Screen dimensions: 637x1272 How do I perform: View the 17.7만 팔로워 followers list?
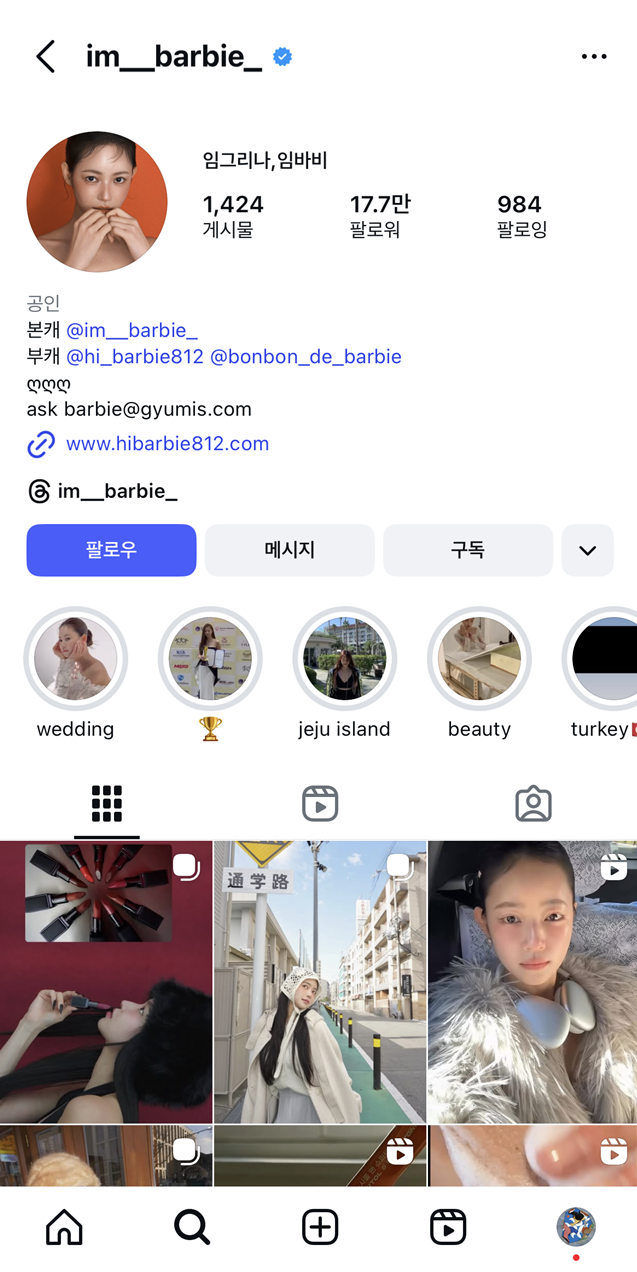pyautogui.click(x=379, y=216)
